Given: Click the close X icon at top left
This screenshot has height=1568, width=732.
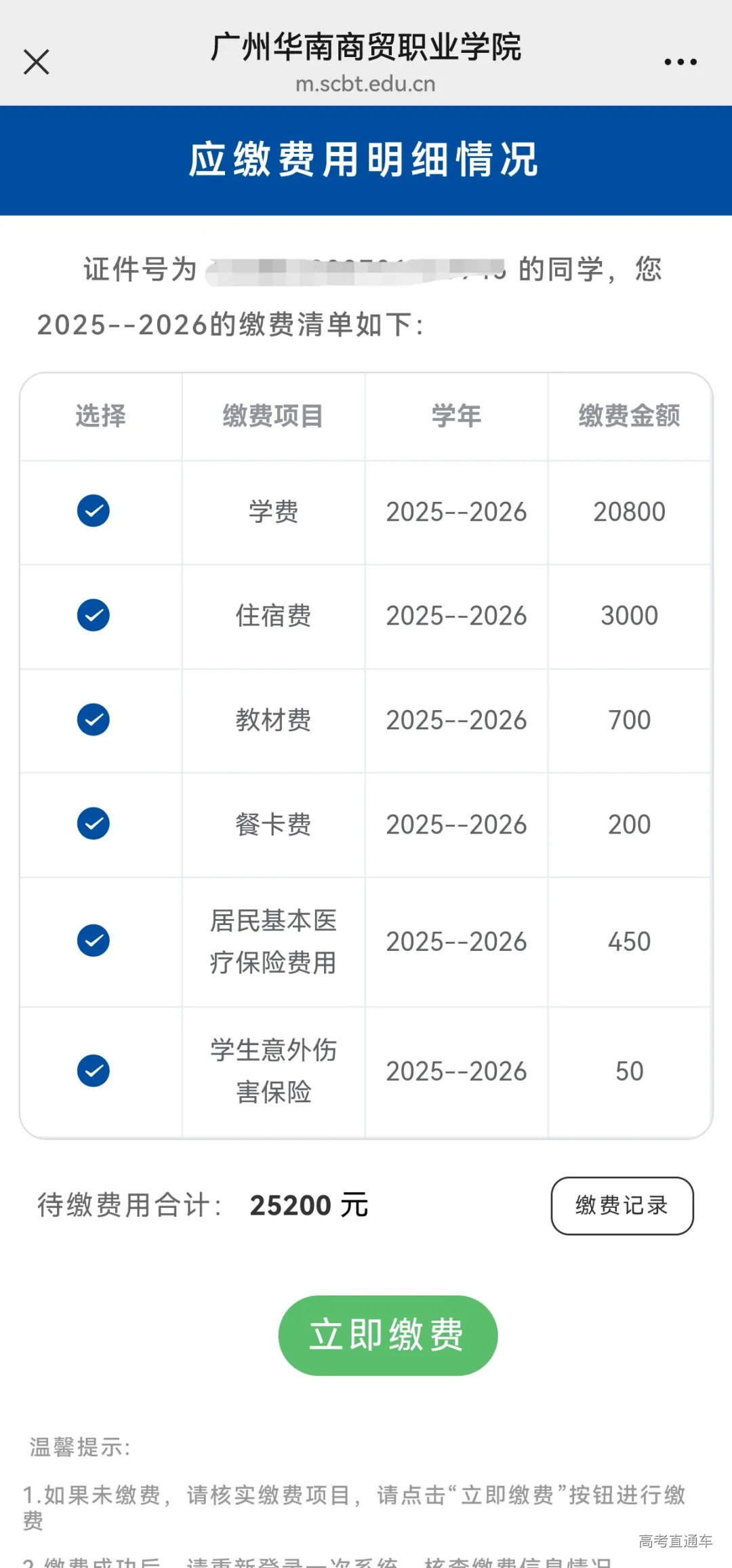Looking at the screenshot, I should tap(37, 62).
